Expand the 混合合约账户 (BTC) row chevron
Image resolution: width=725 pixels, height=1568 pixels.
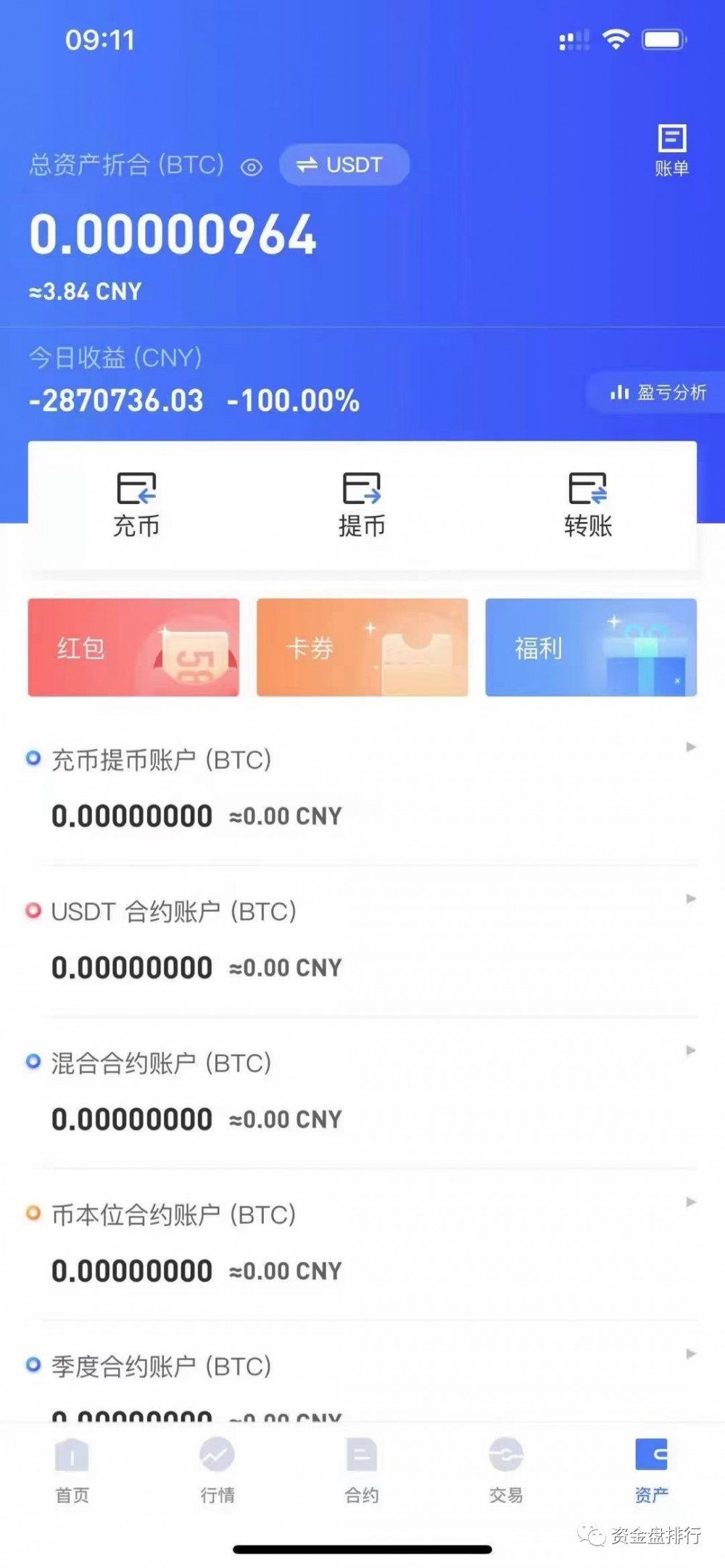[x=689, y=1050]
